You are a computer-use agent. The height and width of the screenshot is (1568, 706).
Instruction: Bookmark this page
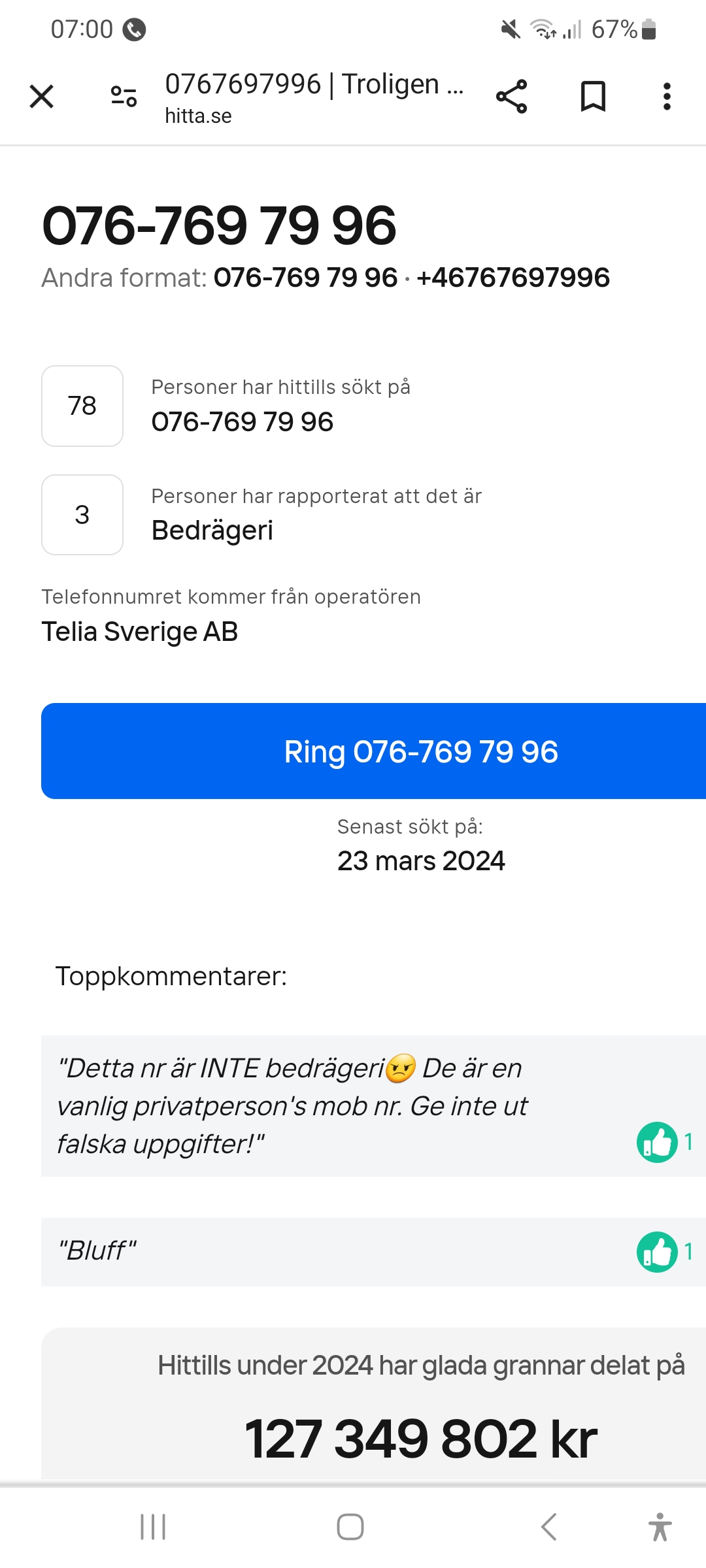tap(593, 97)
